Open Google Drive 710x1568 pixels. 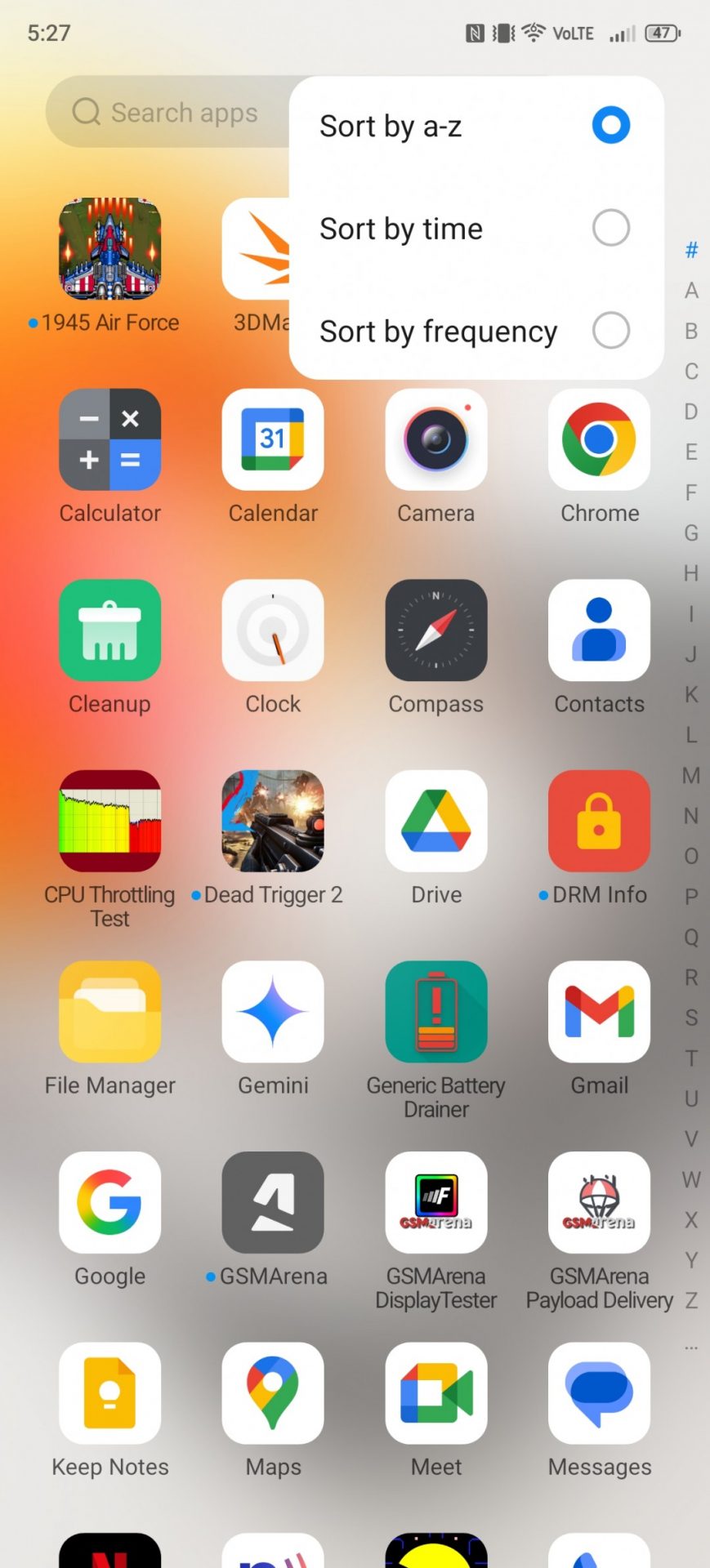pyautogui.click(x=436, y=821)
